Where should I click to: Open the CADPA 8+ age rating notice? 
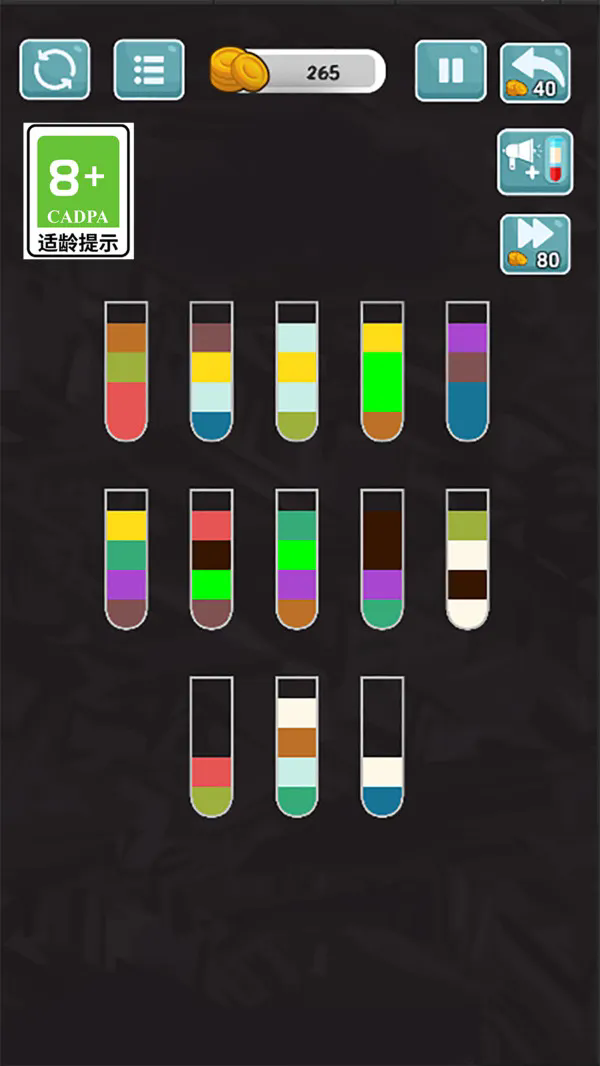click(x=78, y=191)
